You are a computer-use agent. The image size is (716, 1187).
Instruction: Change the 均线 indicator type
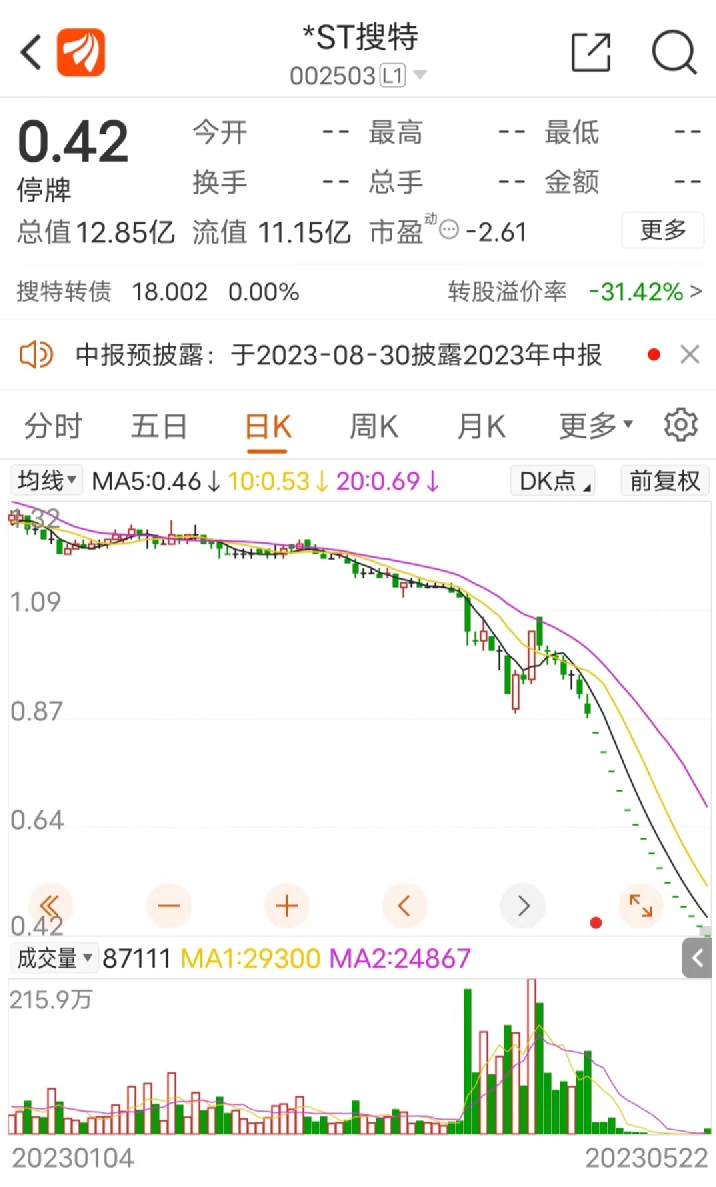click(47, 481)
